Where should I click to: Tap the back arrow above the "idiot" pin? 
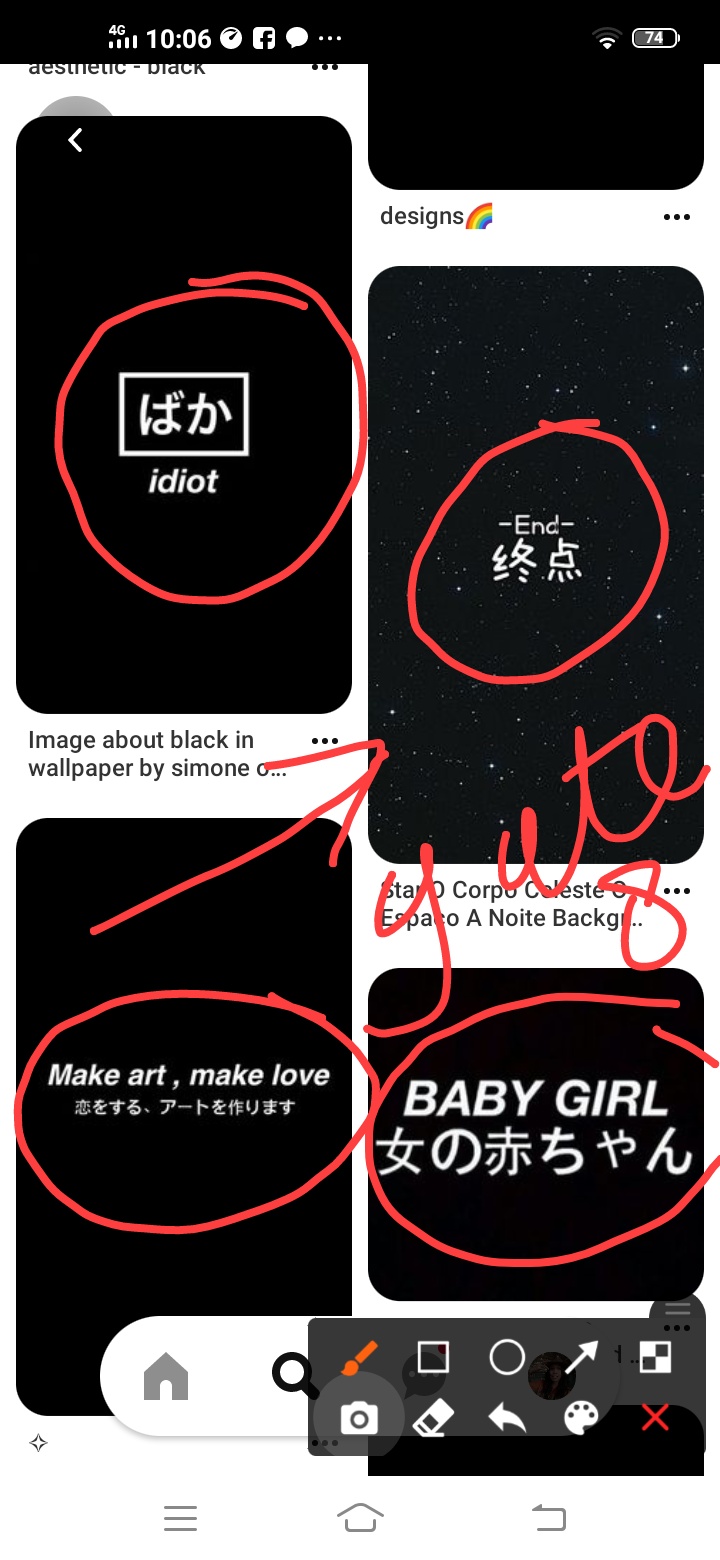coord(75,141)
